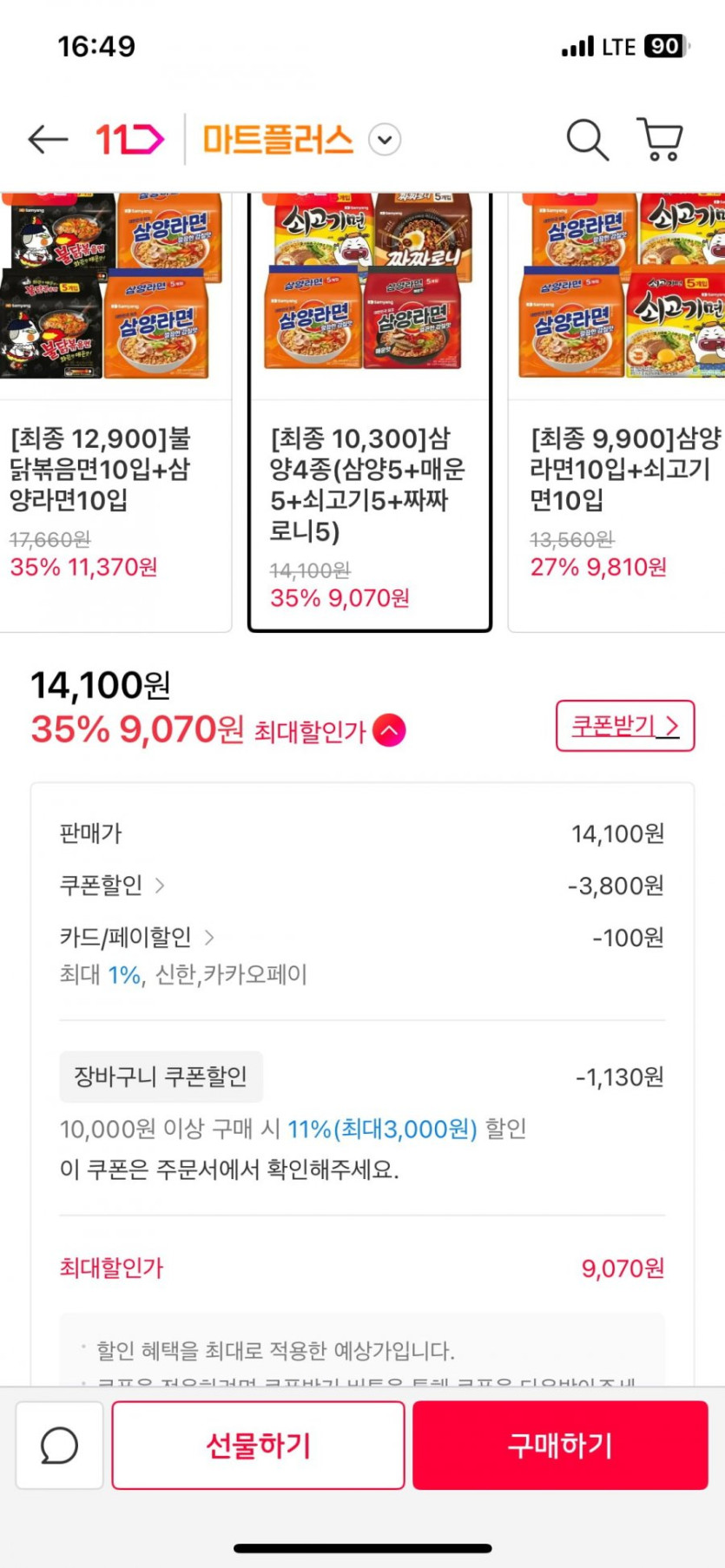The height and width of the screenshot is (1568, 725).
Task: Open the 11번가 home logo
Action: 129,139
